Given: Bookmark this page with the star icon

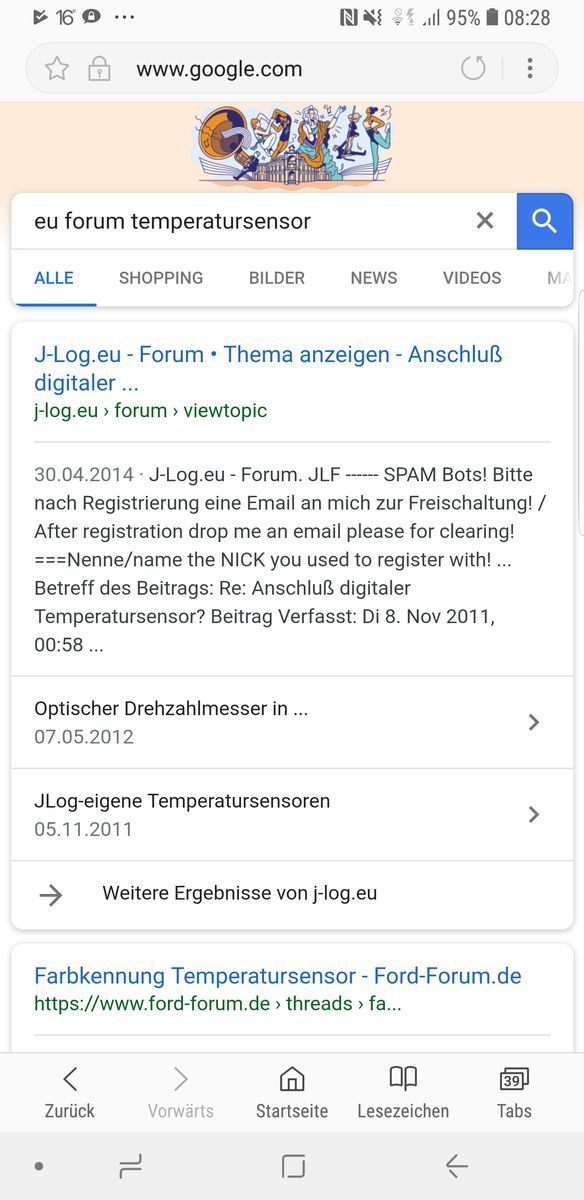Looking at the screenshot, I should (x=57, y=69).
